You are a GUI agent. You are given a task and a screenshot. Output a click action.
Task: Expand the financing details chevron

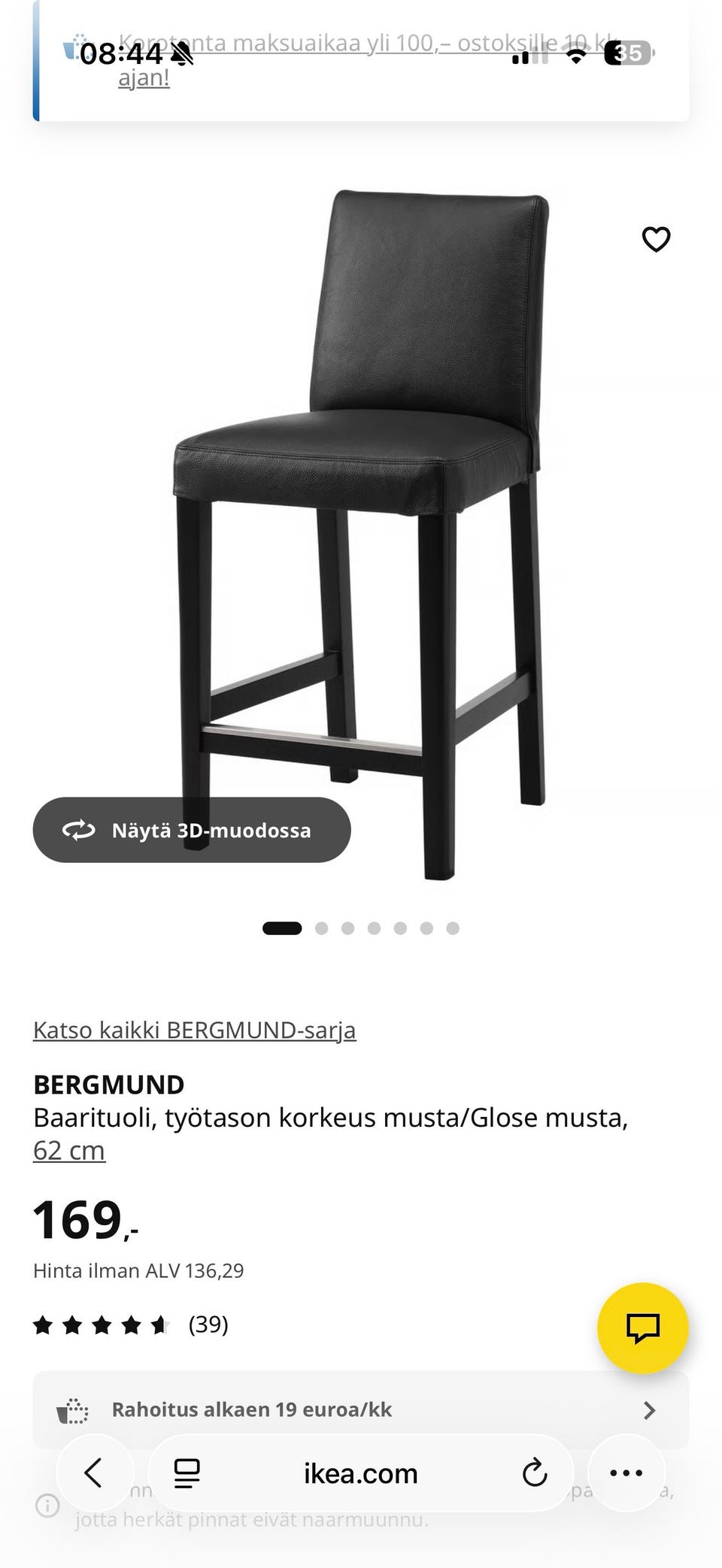tap(651, 1409)
